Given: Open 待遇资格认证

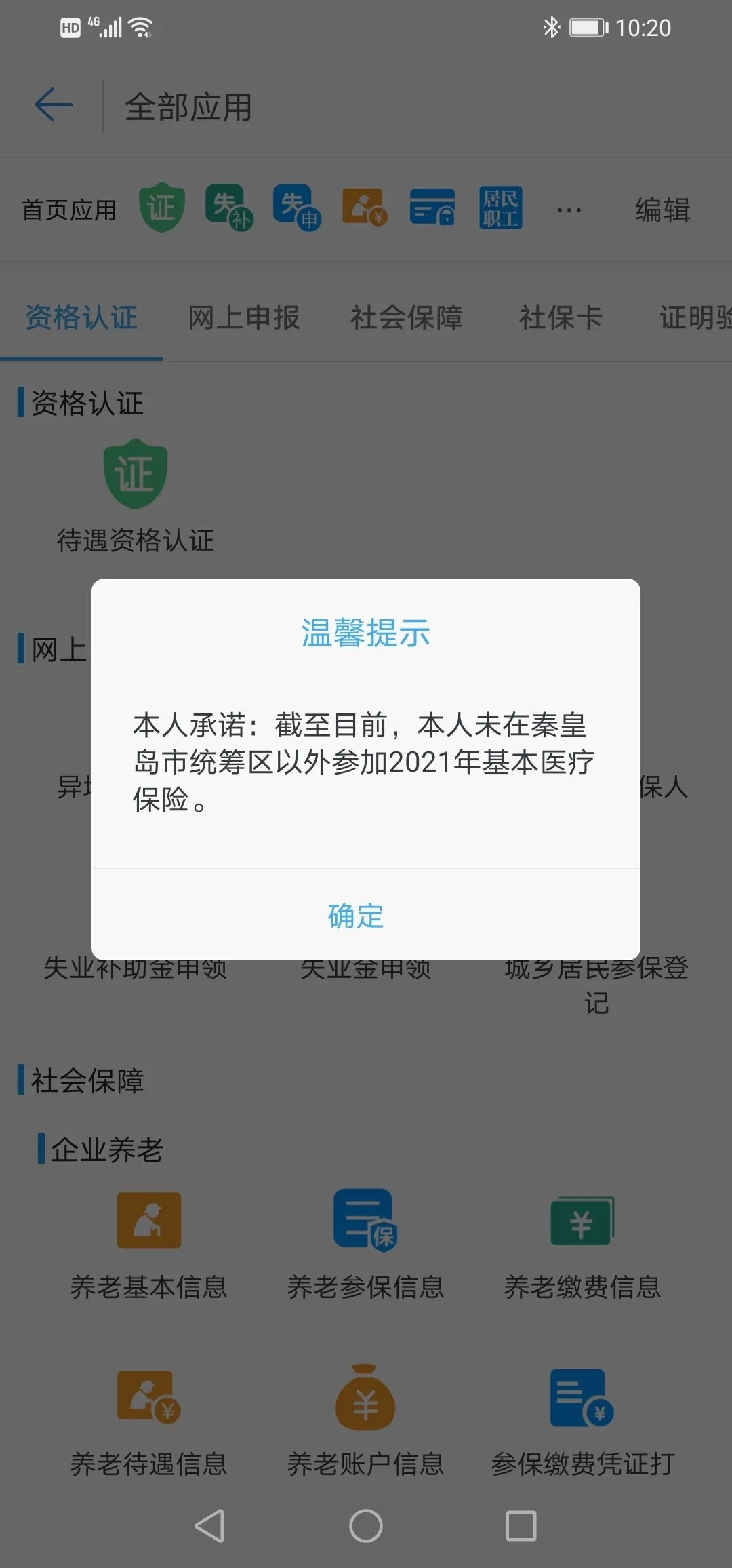Looking at the screenshot, I should pyautogui.click(x=136, y=495).
